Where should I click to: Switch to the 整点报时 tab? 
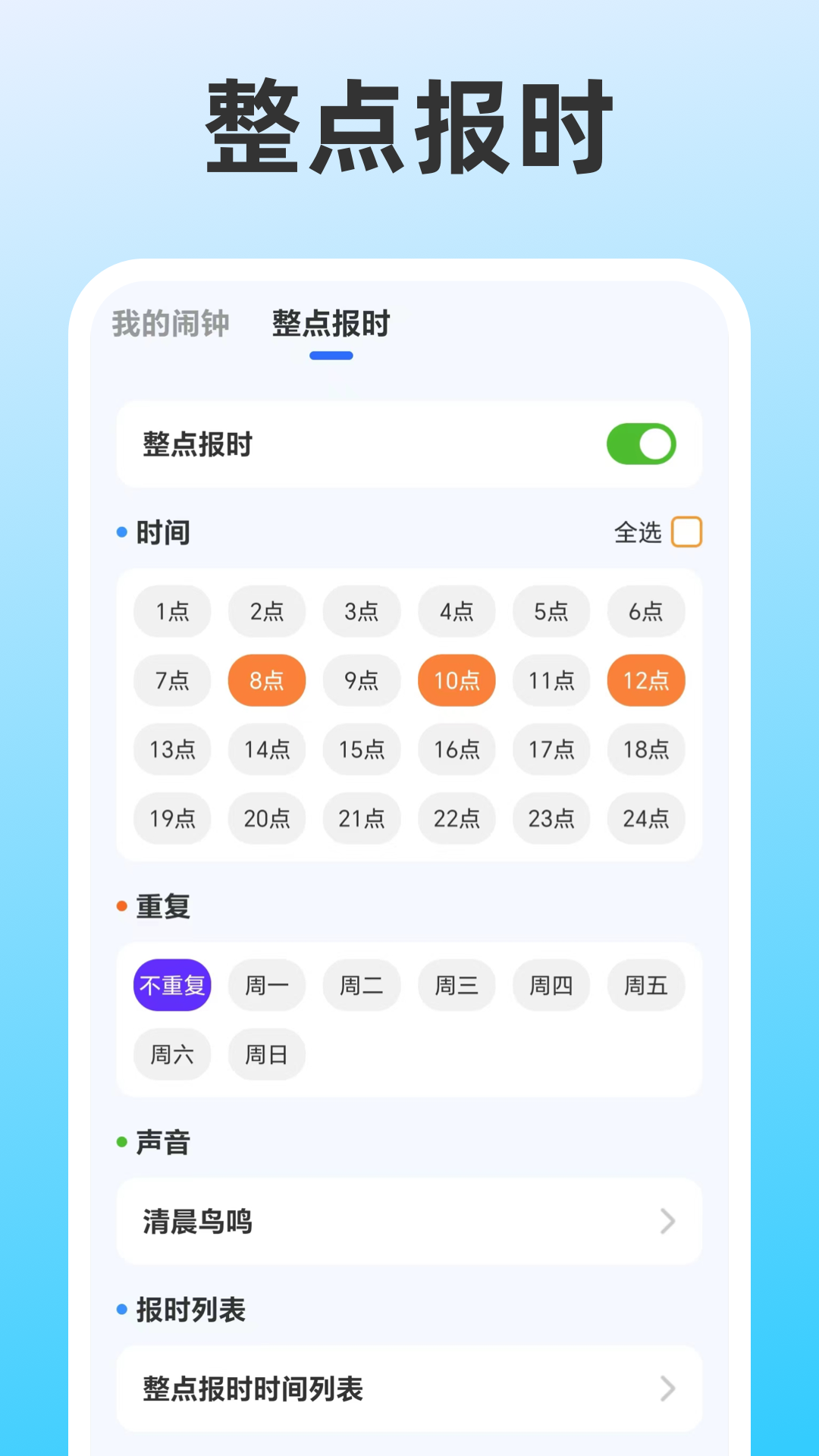(x=329, y=325)
